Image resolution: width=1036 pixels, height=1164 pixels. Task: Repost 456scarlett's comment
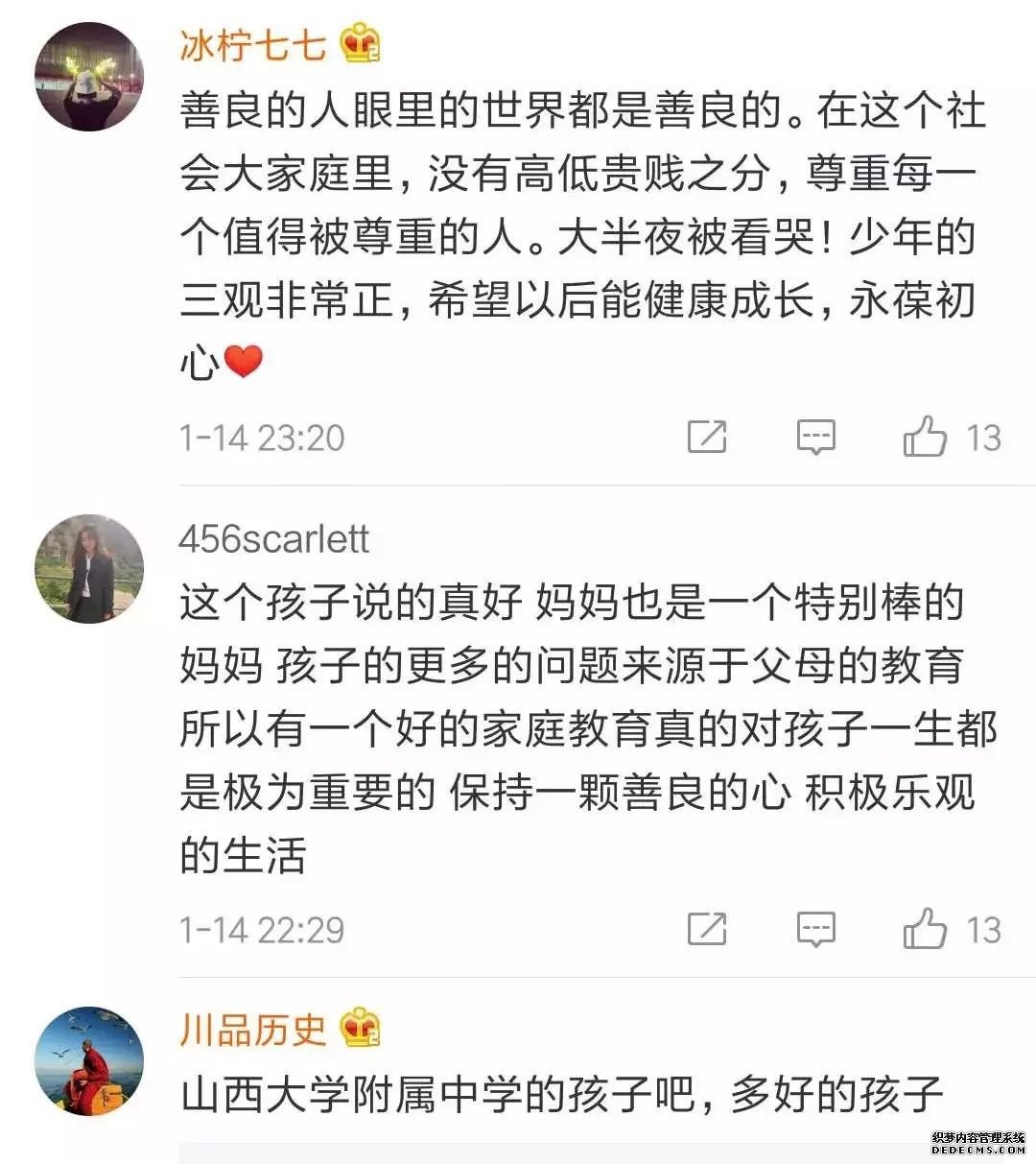[x=707, y=929]
